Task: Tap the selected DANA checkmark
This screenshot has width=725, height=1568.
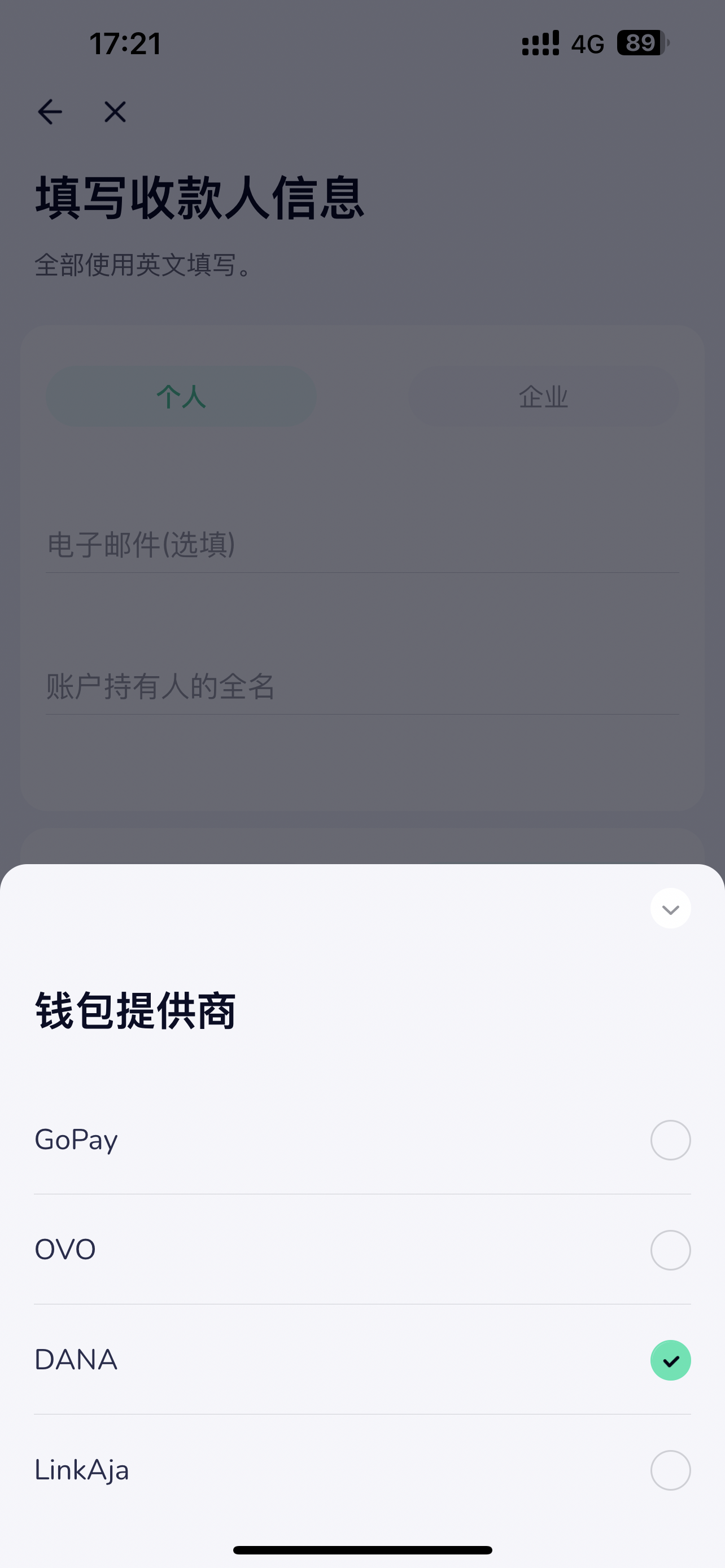Action: 670,1360
